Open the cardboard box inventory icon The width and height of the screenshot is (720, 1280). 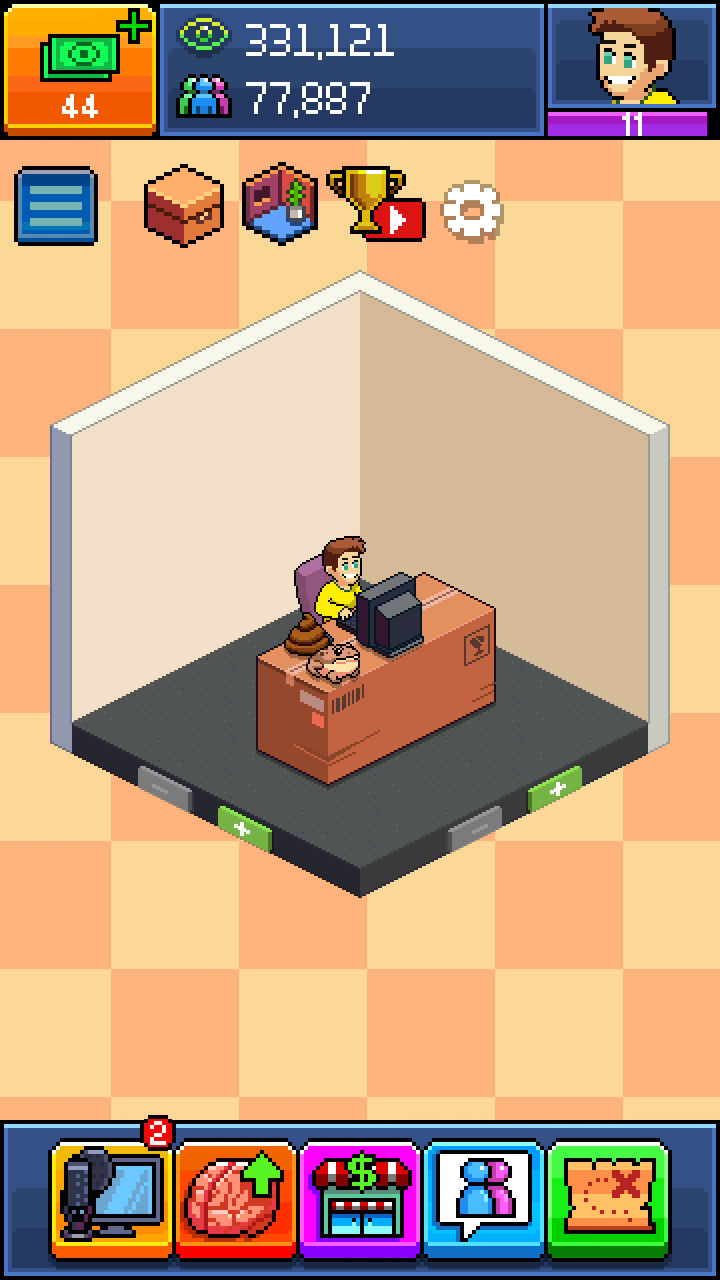183,206
